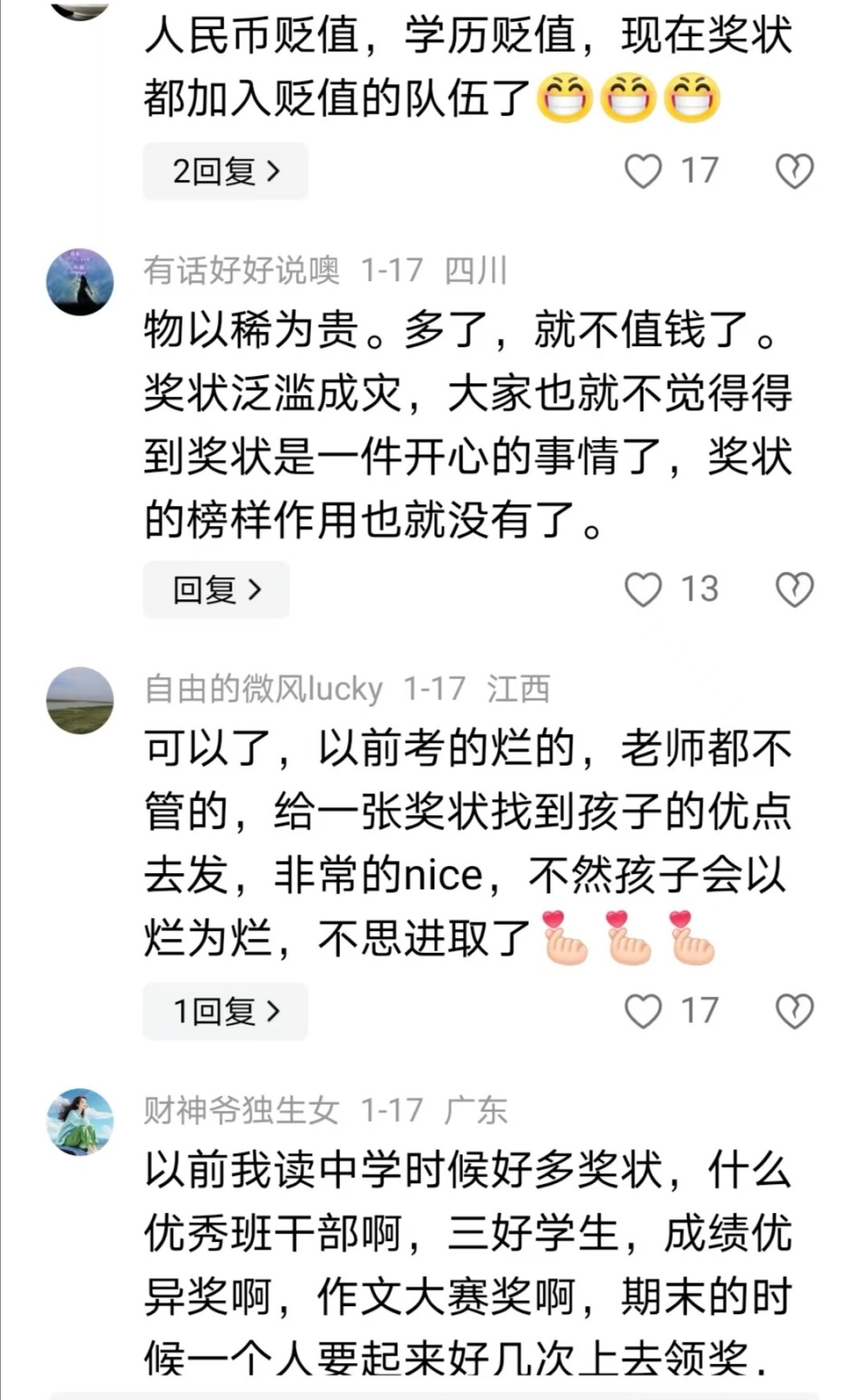Tap the dislike icon on 自由的微风lucky's comment
The image size is (868, 1400).
795,1010
